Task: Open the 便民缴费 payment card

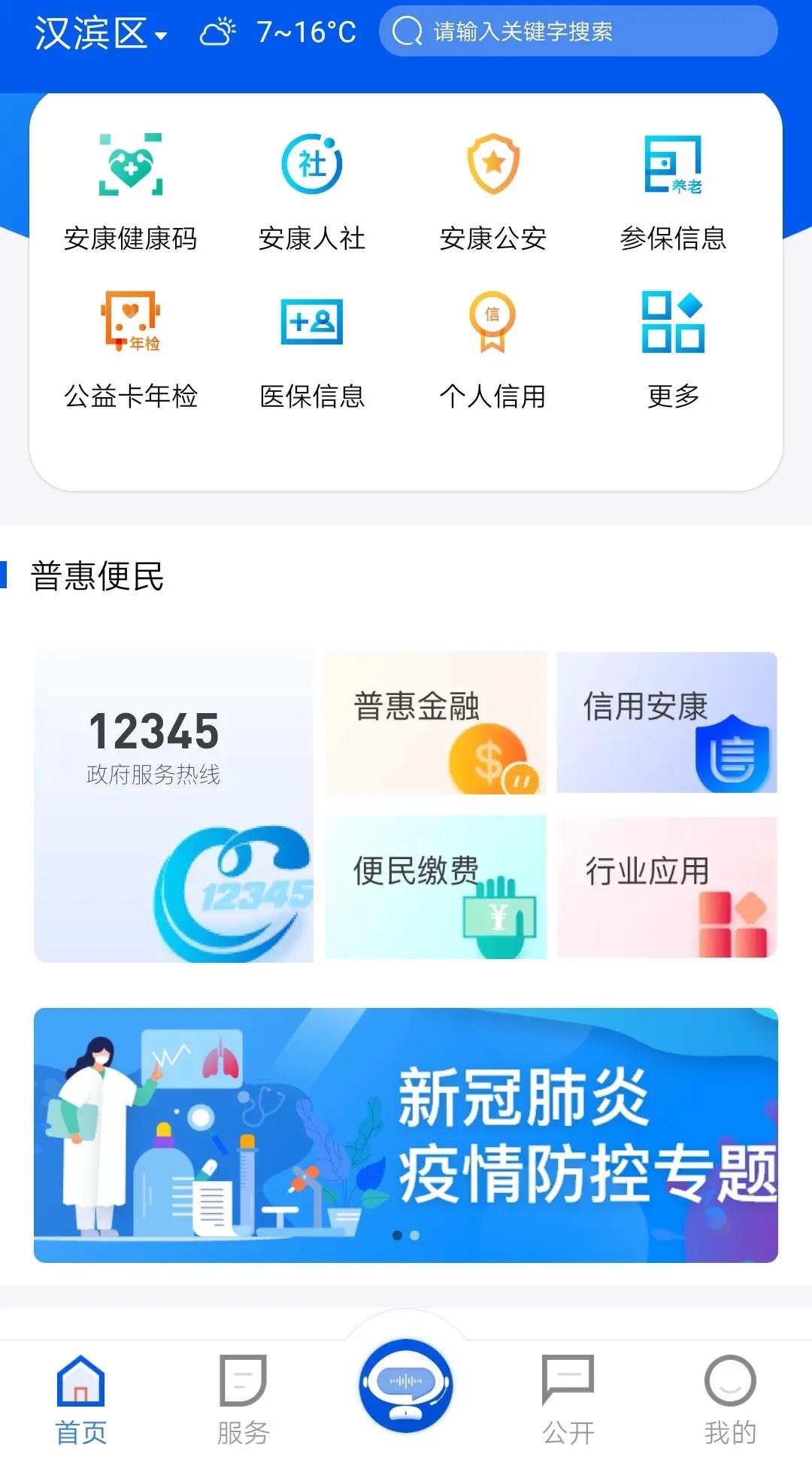Action: pyautogui.click(x=435, y=887)
